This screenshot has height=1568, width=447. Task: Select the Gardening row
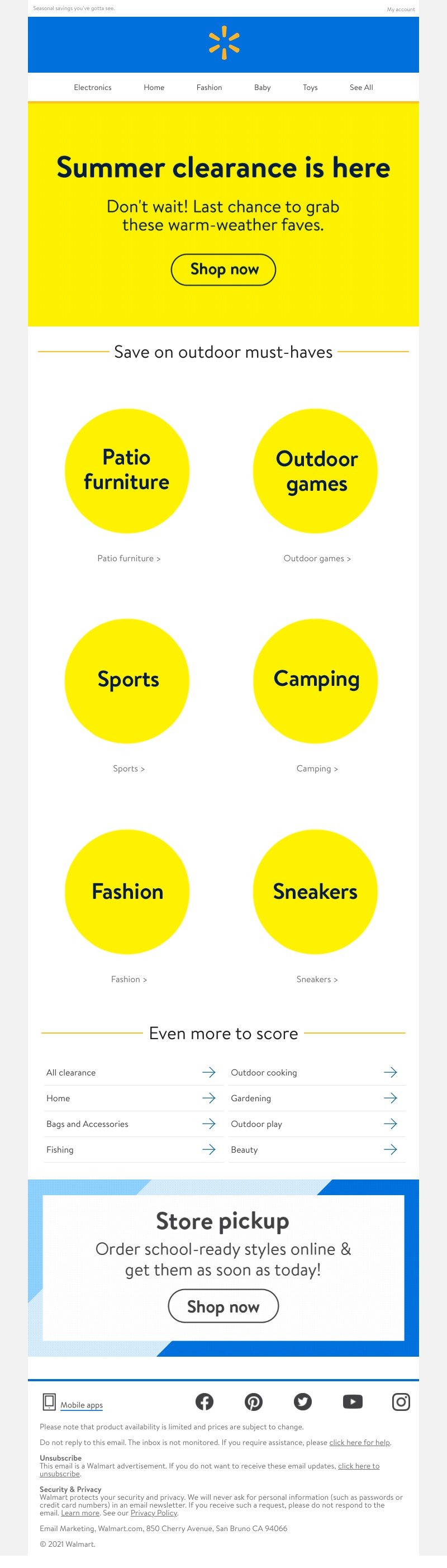pos(314,1097)
